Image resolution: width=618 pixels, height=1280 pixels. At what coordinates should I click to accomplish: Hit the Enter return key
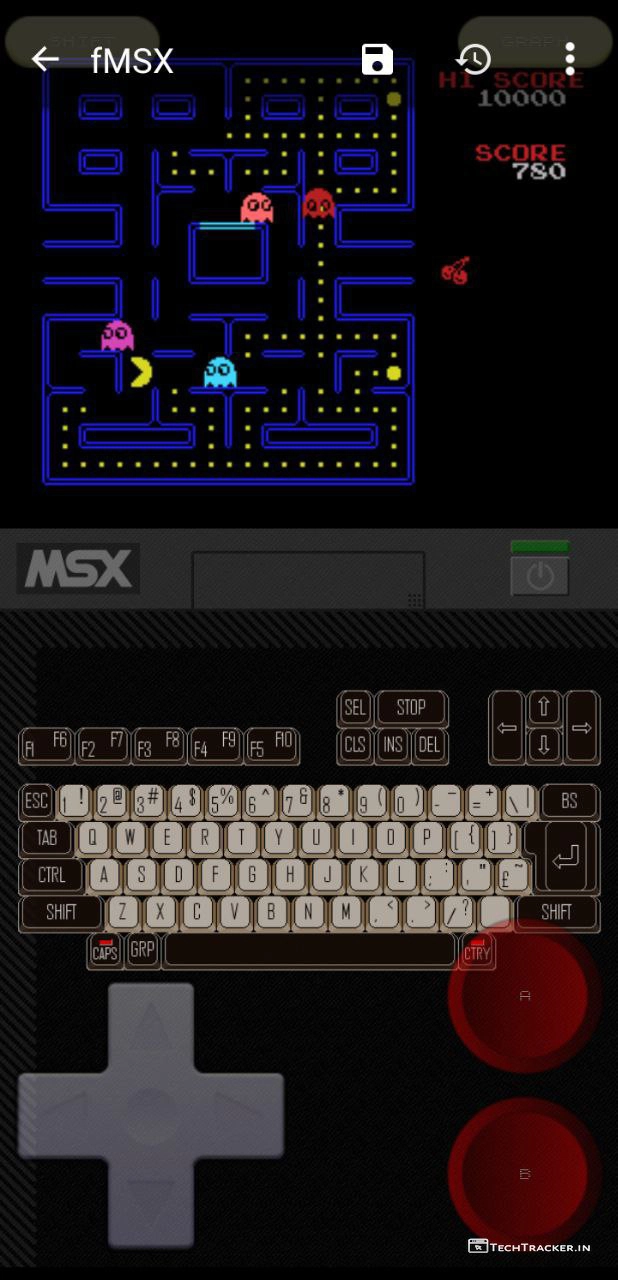566,857
